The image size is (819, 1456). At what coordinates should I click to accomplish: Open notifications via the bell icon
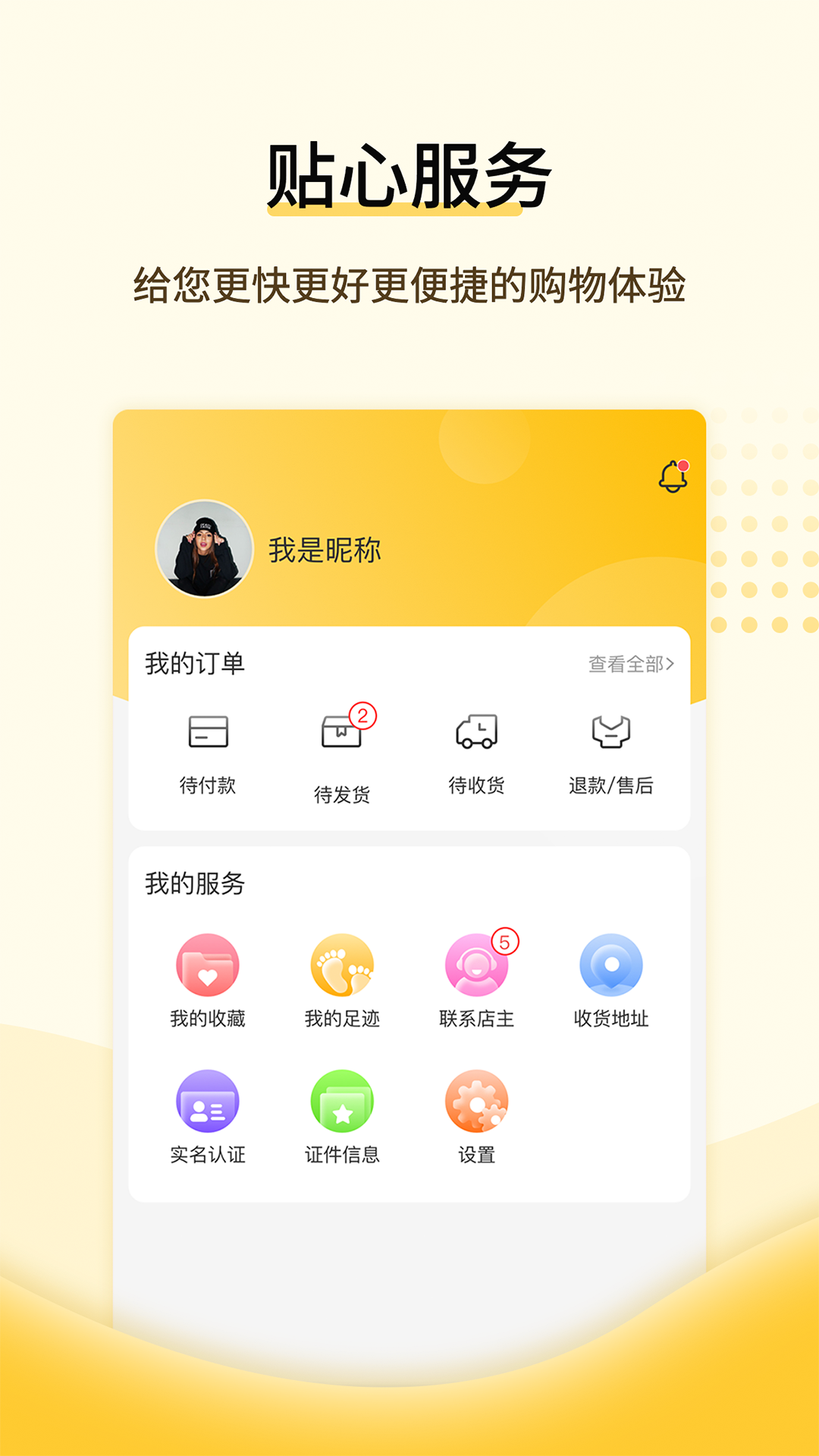coord(670,476)
